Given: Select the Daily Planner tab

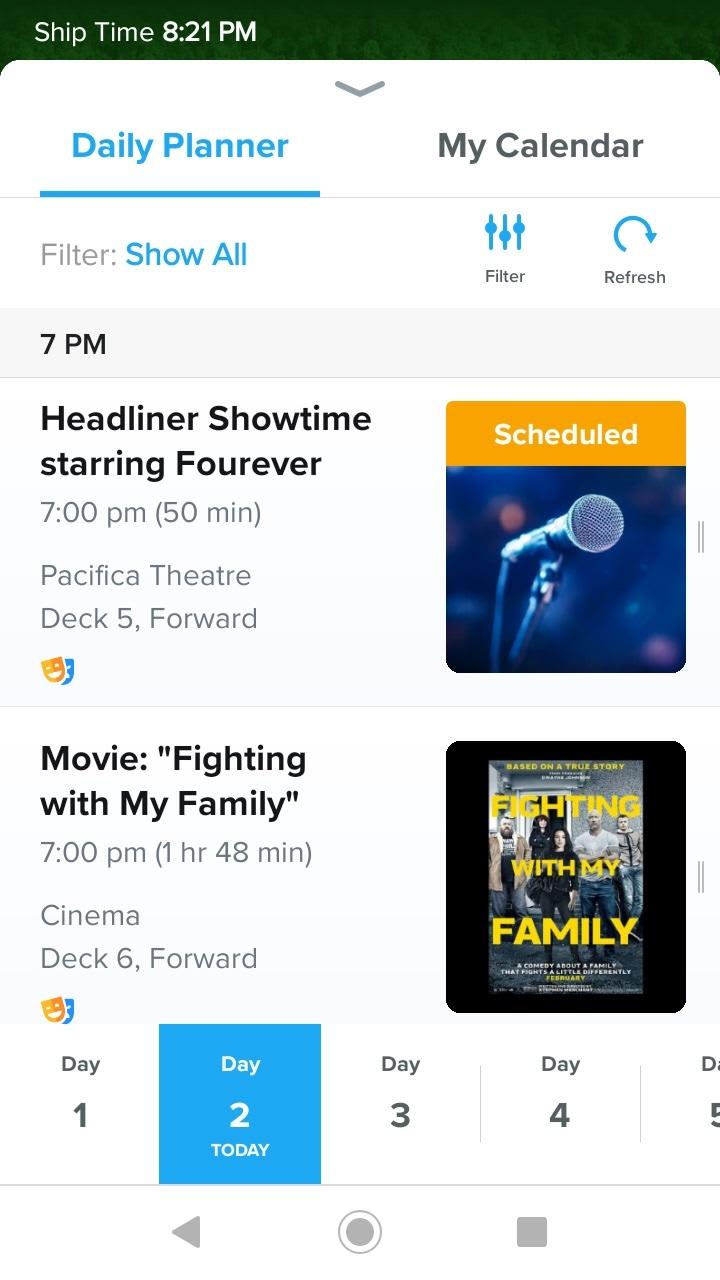Looking at the screenshot, I should click(x=180, y=146).
